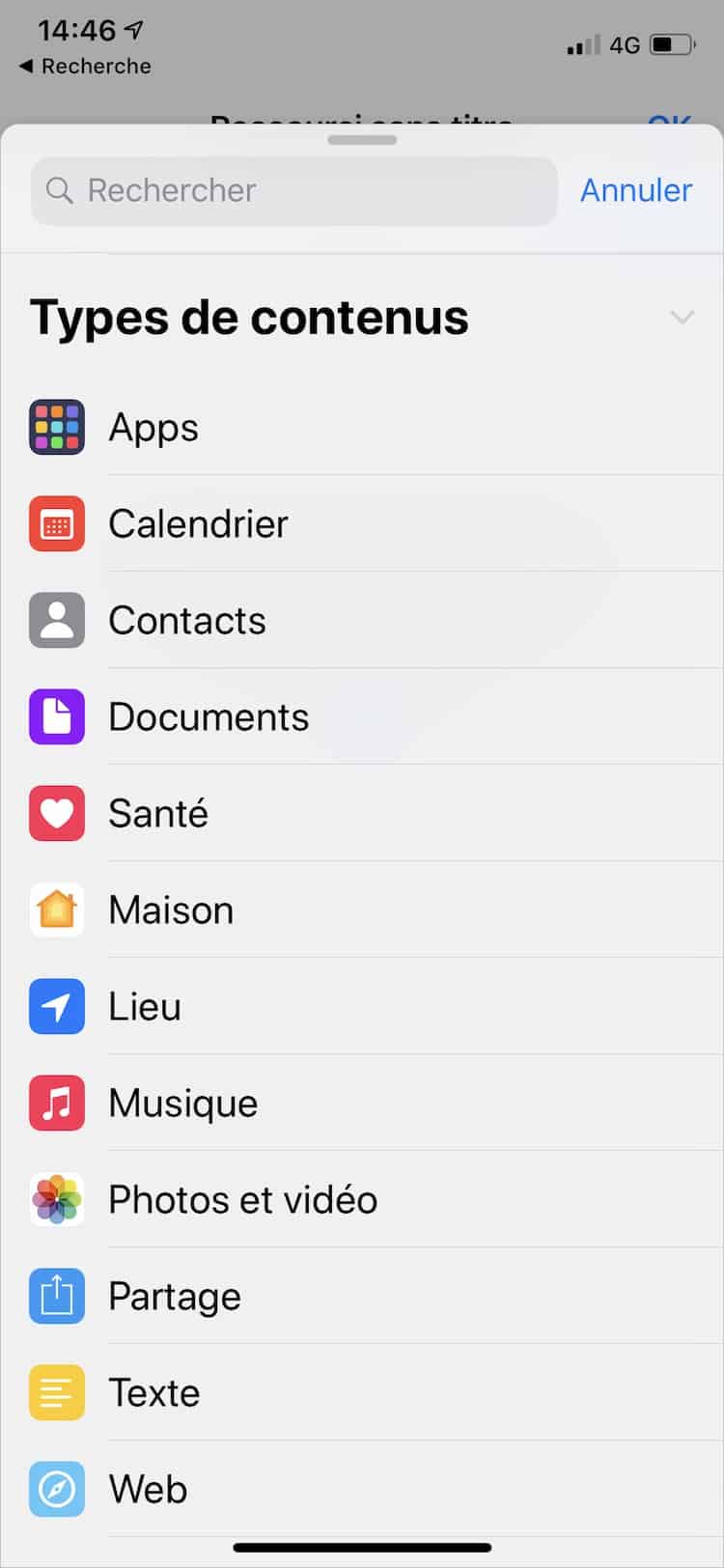724x1568 pixels.
Task: Return to Recherche via the back link
Action: click(x=85, y=66)
